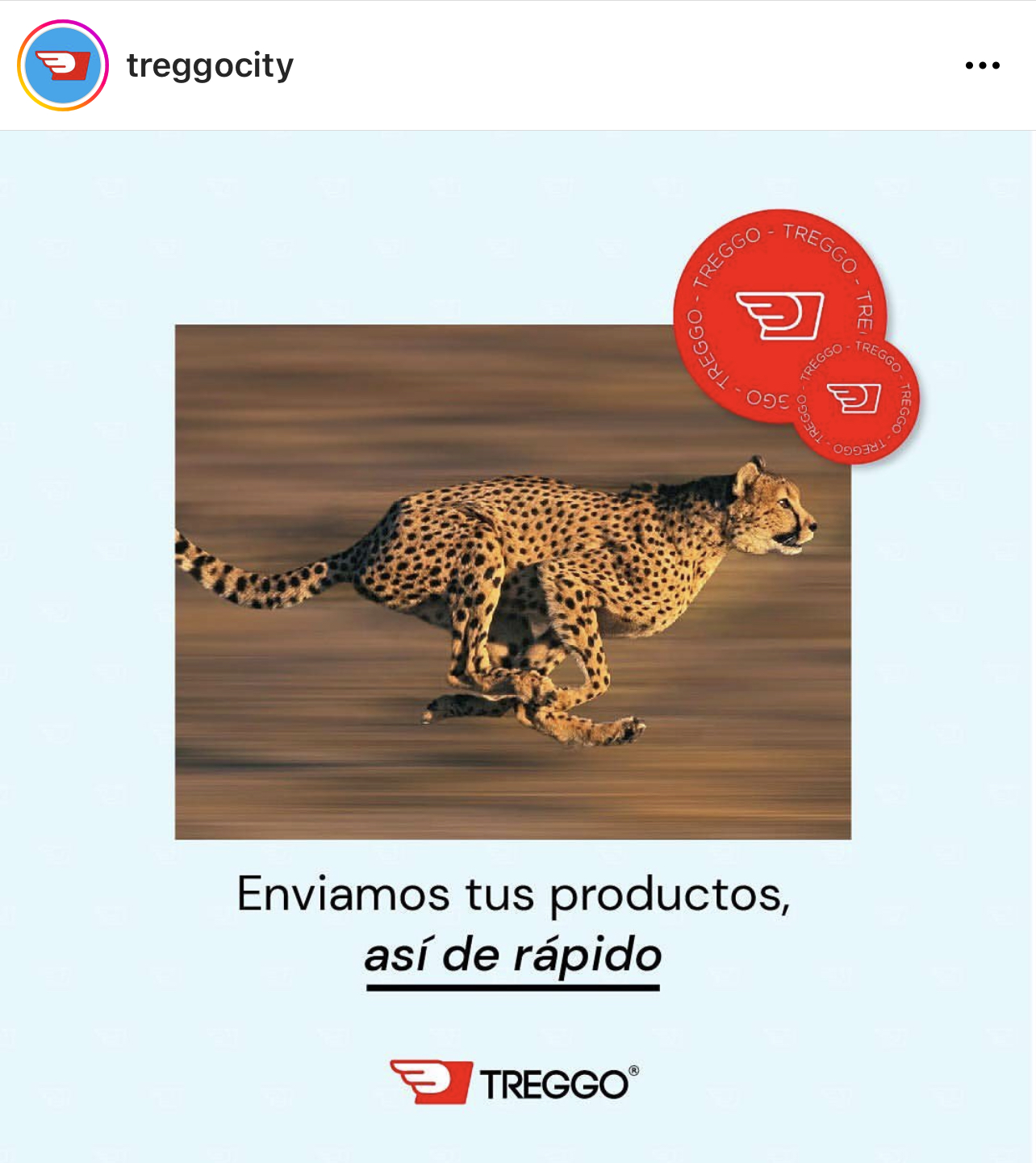
Task: Open the treggocity profile username
Action: (x=210, y=65)
